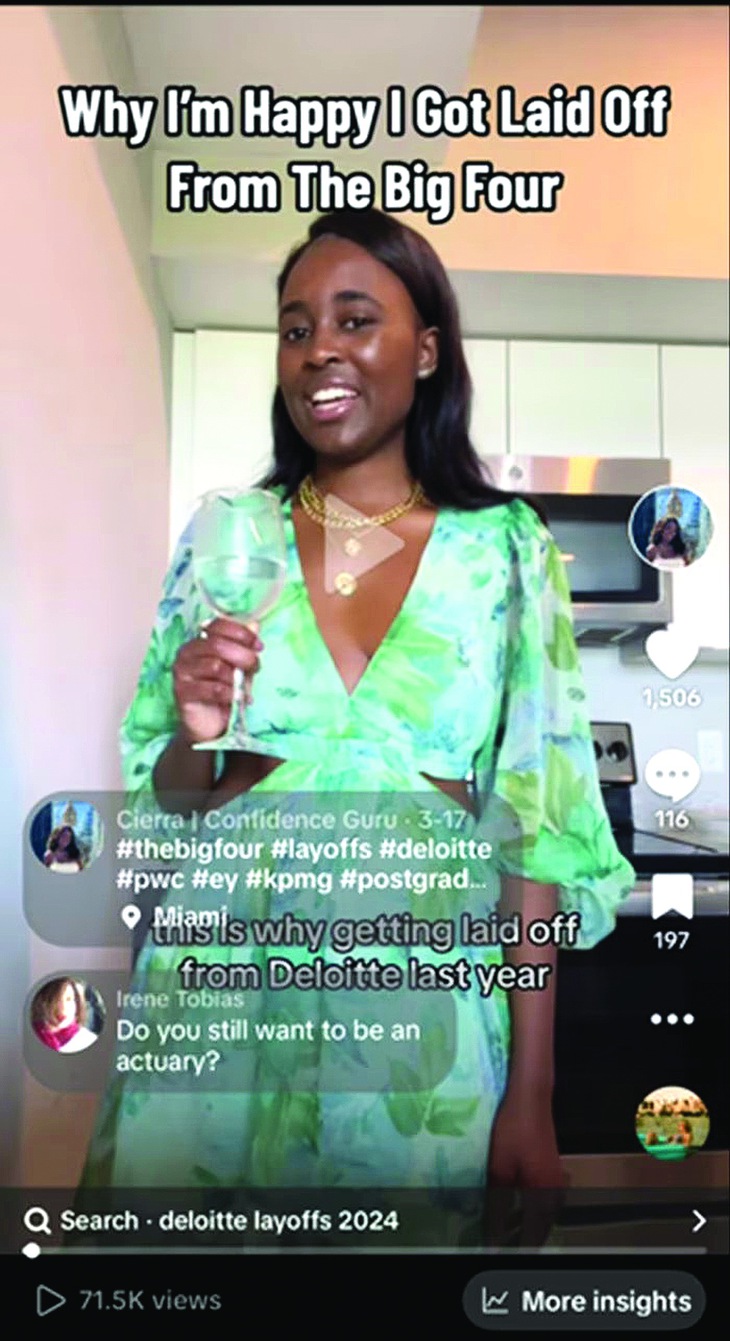Screen dimensions: 730x1341
Task: View More insights
Action: click(586, 1301)
